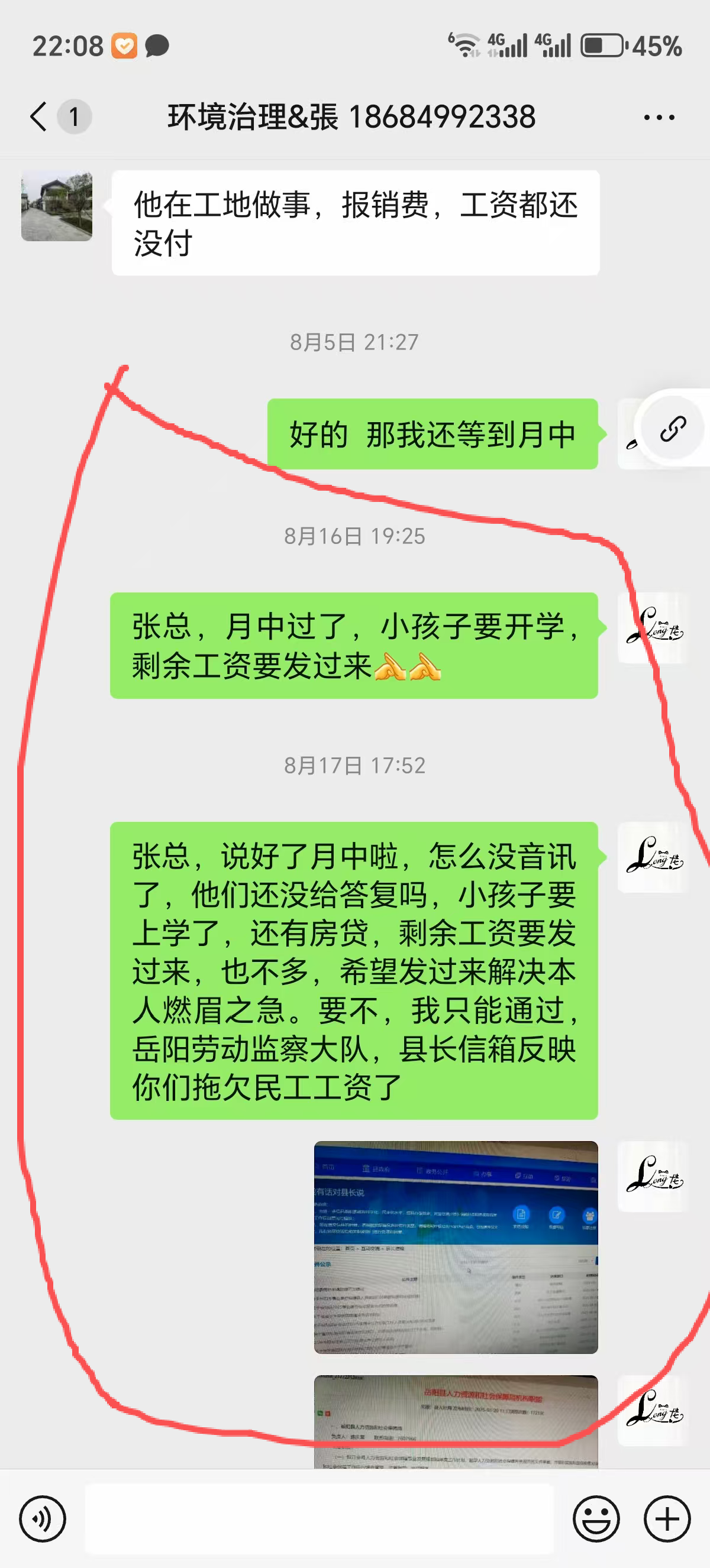
Task: Tap the floating link button
Action: coord(672,429)
